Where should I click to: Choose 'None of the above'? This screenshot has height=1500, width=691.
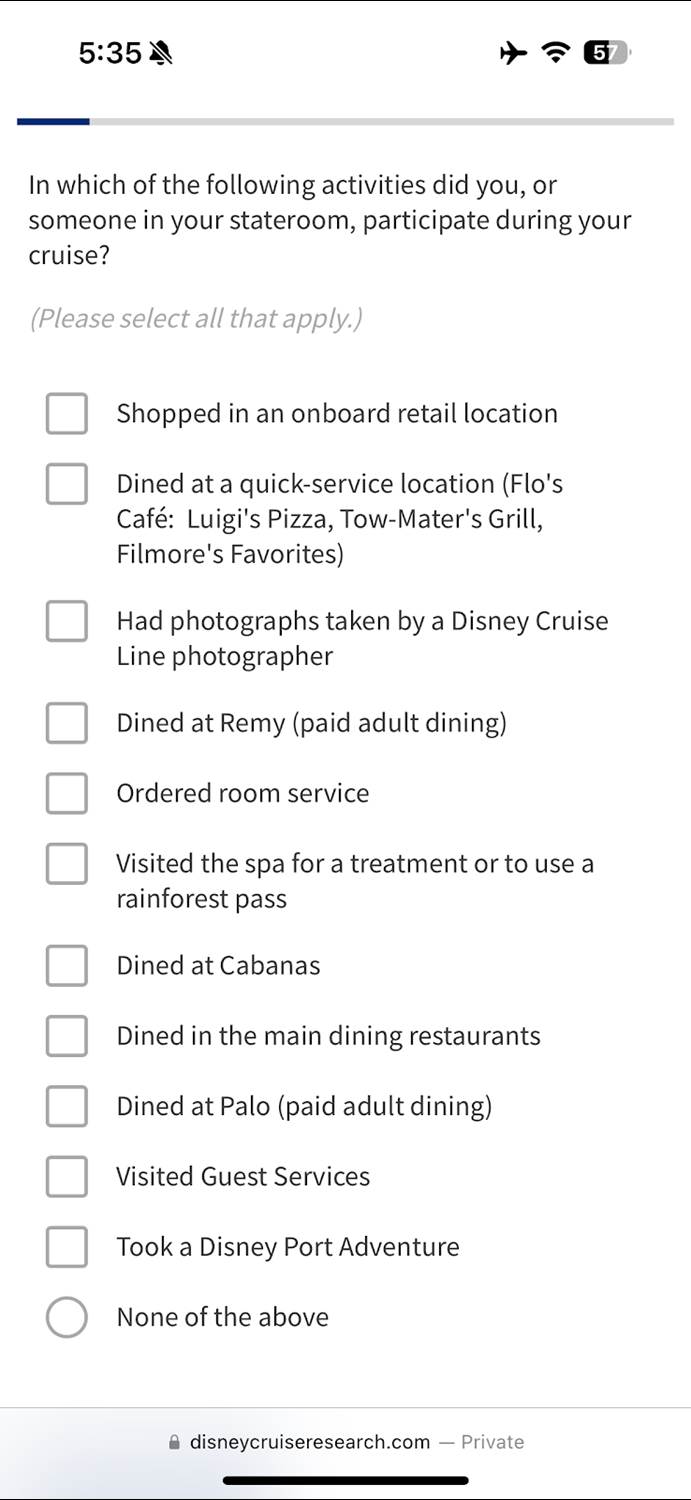pos(67,1317)
